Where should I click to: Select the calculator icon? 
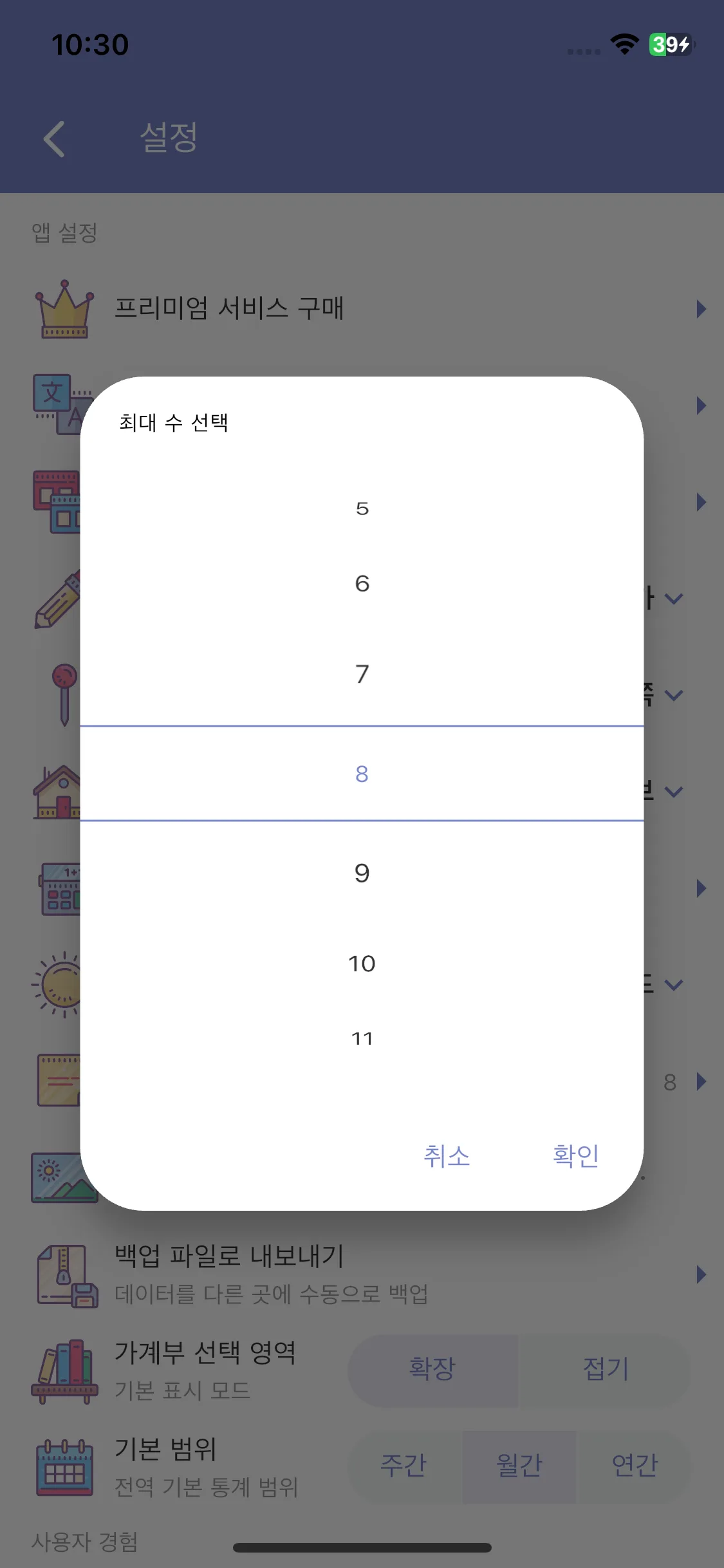[61, 888]
